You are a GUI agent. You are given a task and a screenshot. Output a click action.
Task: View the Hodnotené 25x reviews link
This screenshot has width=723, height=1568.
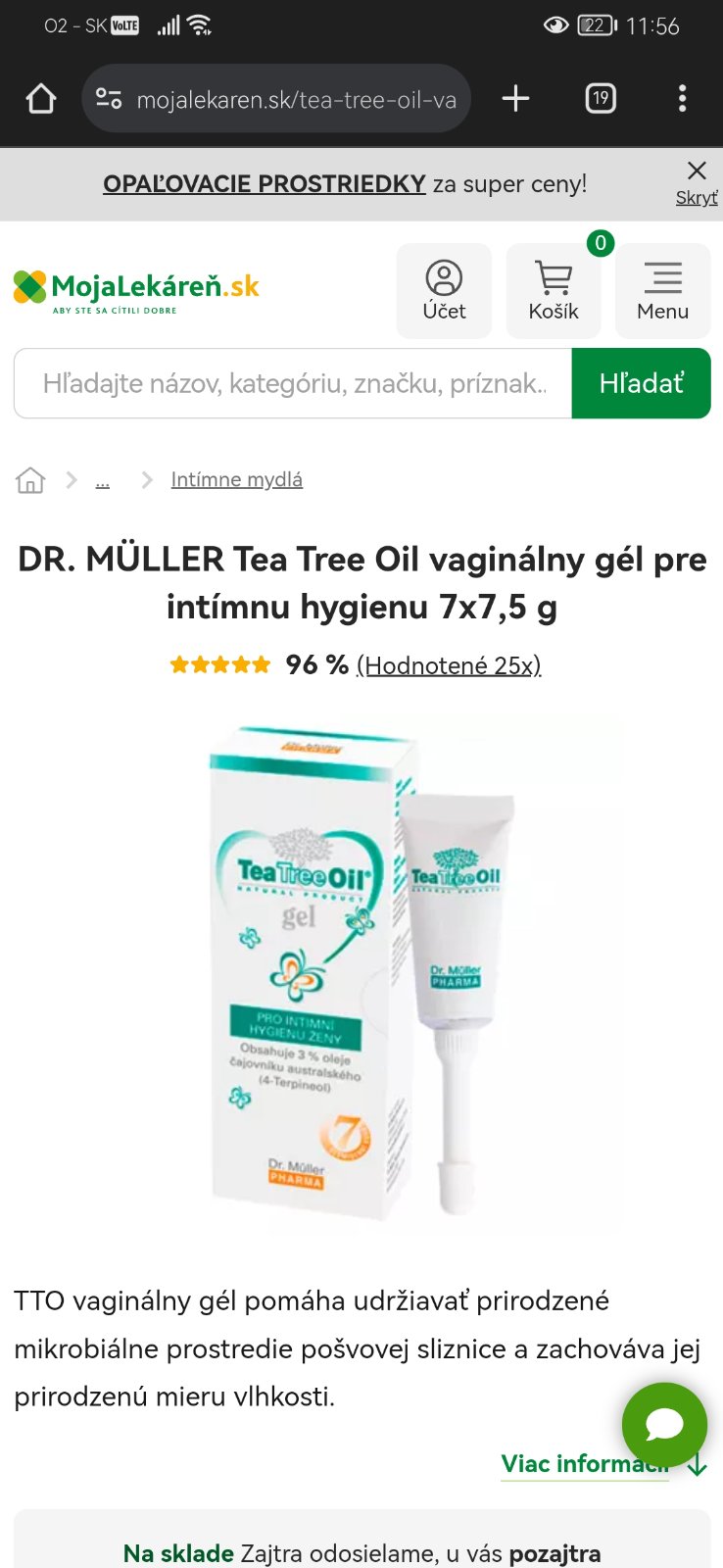(449, 665)
